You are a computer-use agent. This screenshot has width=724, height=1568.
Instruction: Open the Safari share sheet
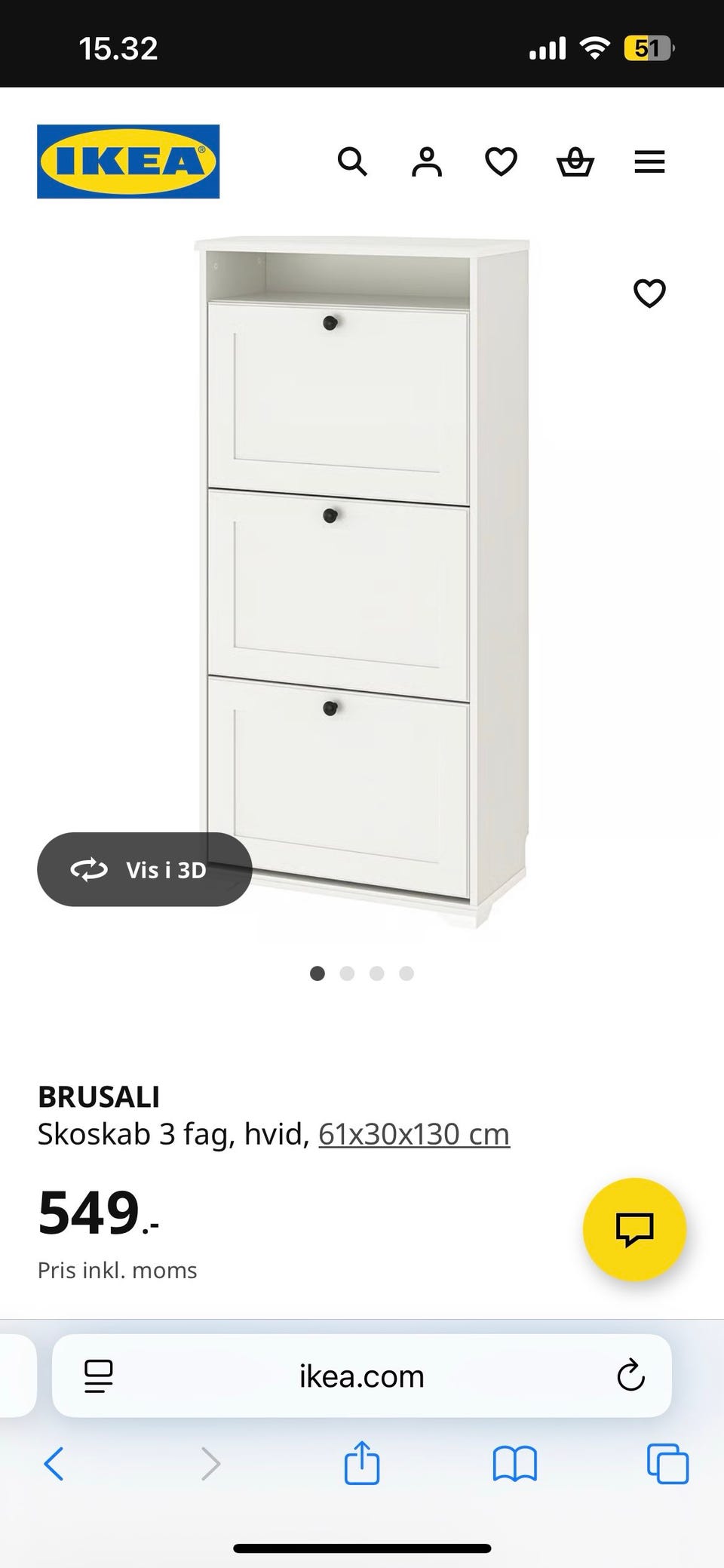361,1462
